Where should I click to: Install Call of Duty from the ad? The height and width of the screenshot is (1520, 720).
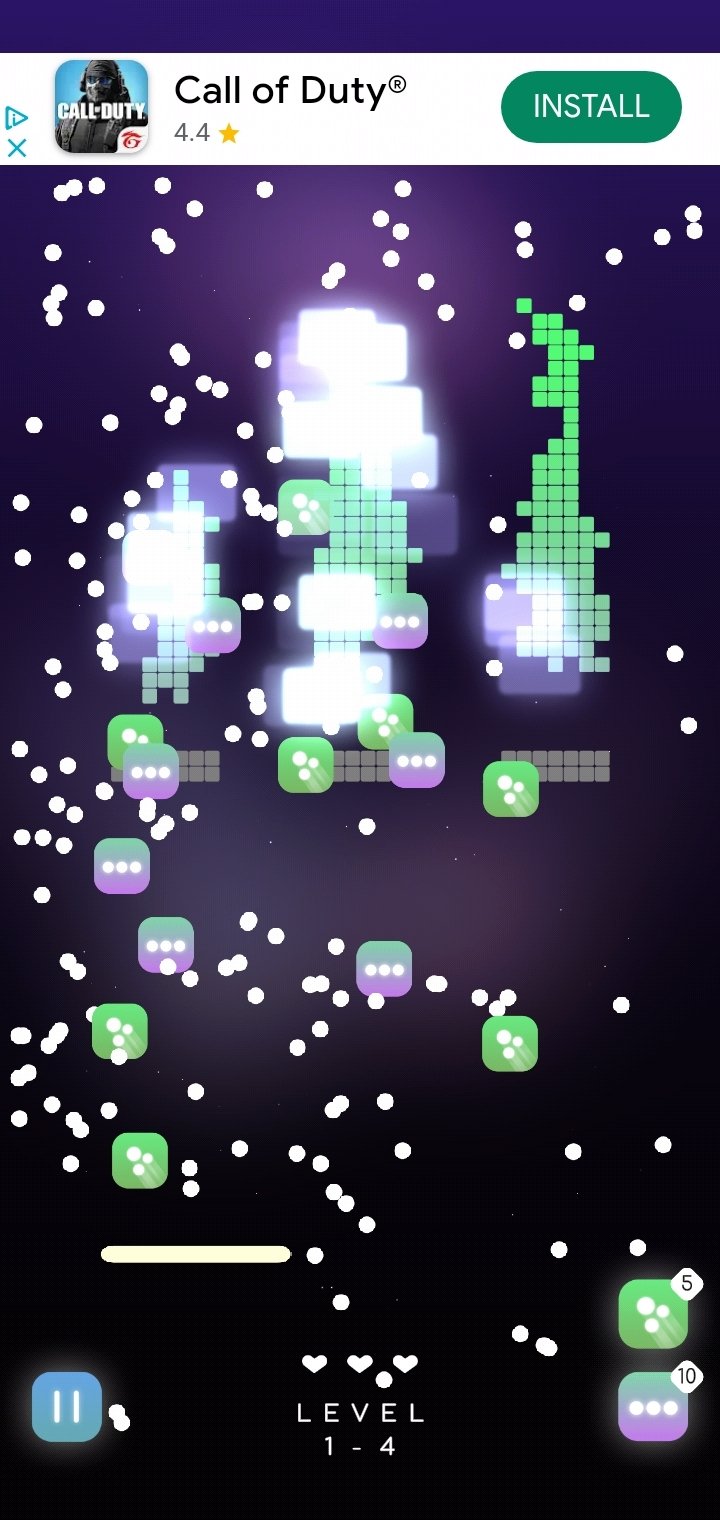pyautogui.click(x=591, y=107)
